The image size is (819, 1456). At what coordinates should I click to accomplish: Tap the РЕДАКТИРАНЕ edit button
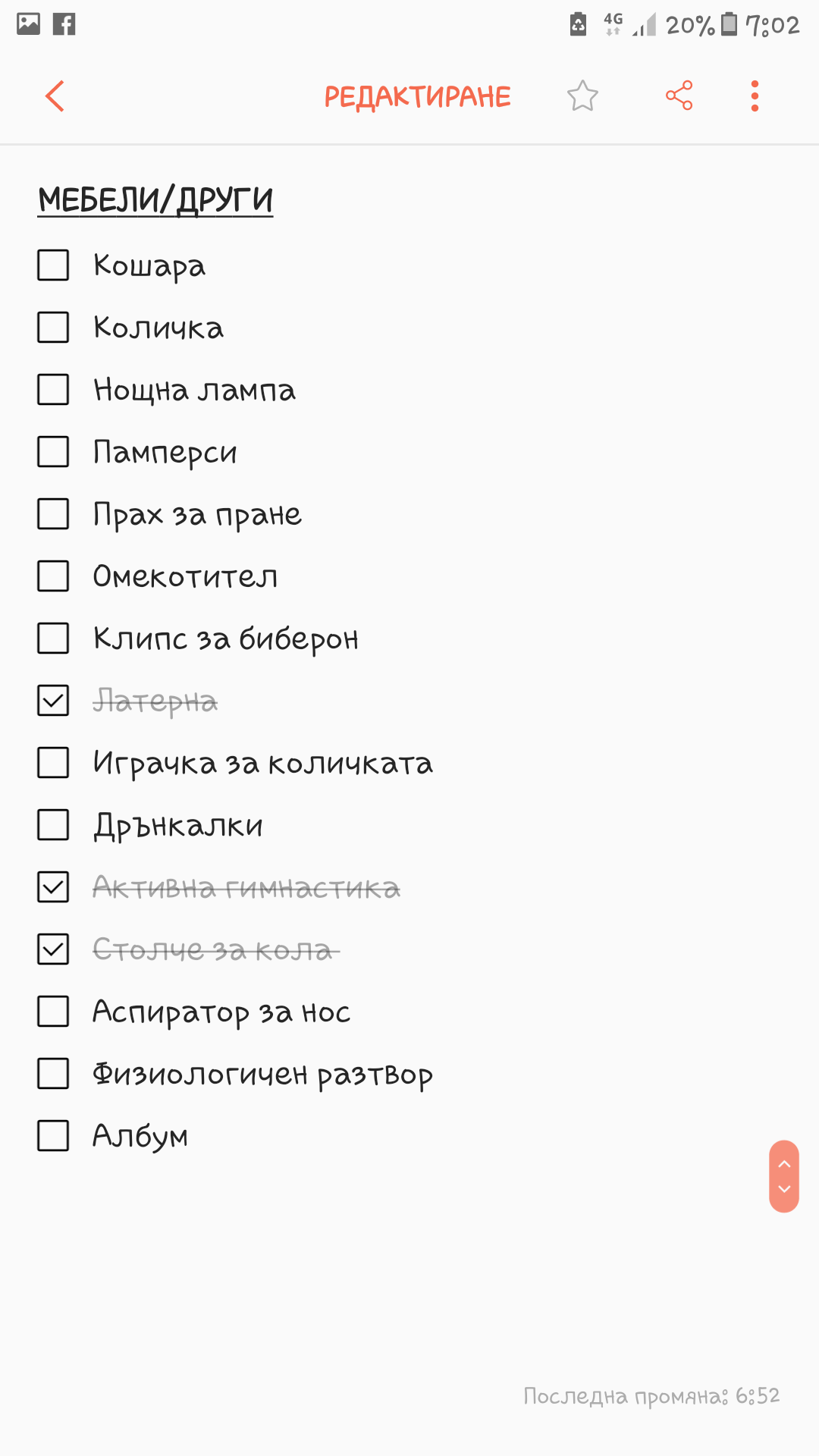417,97
